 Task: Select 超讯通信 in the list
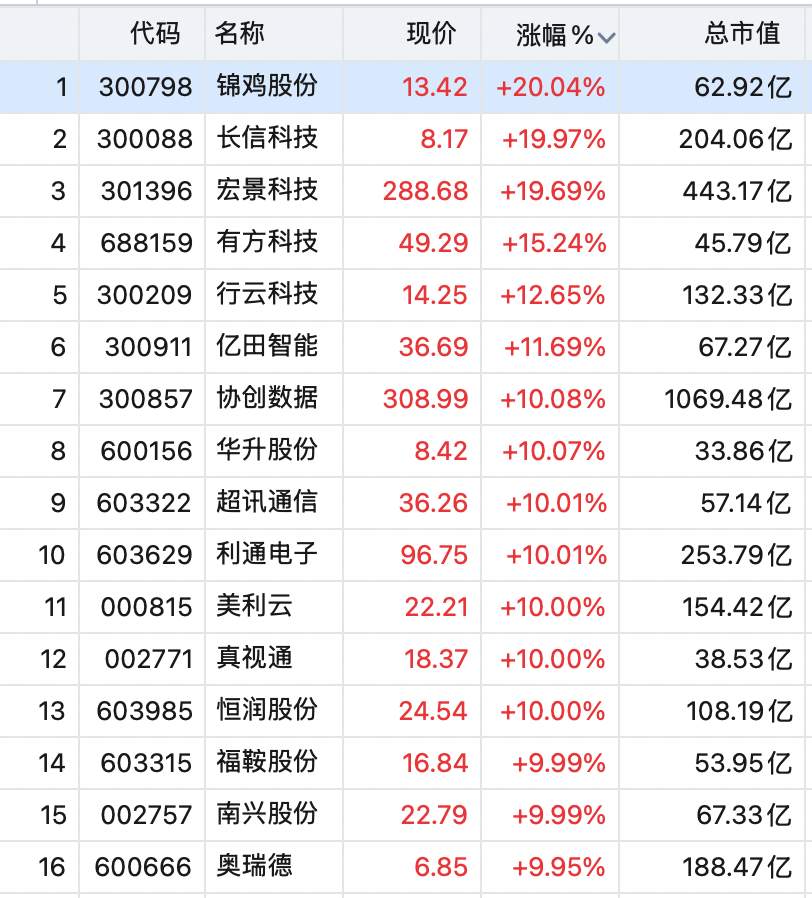pos(266,502)
